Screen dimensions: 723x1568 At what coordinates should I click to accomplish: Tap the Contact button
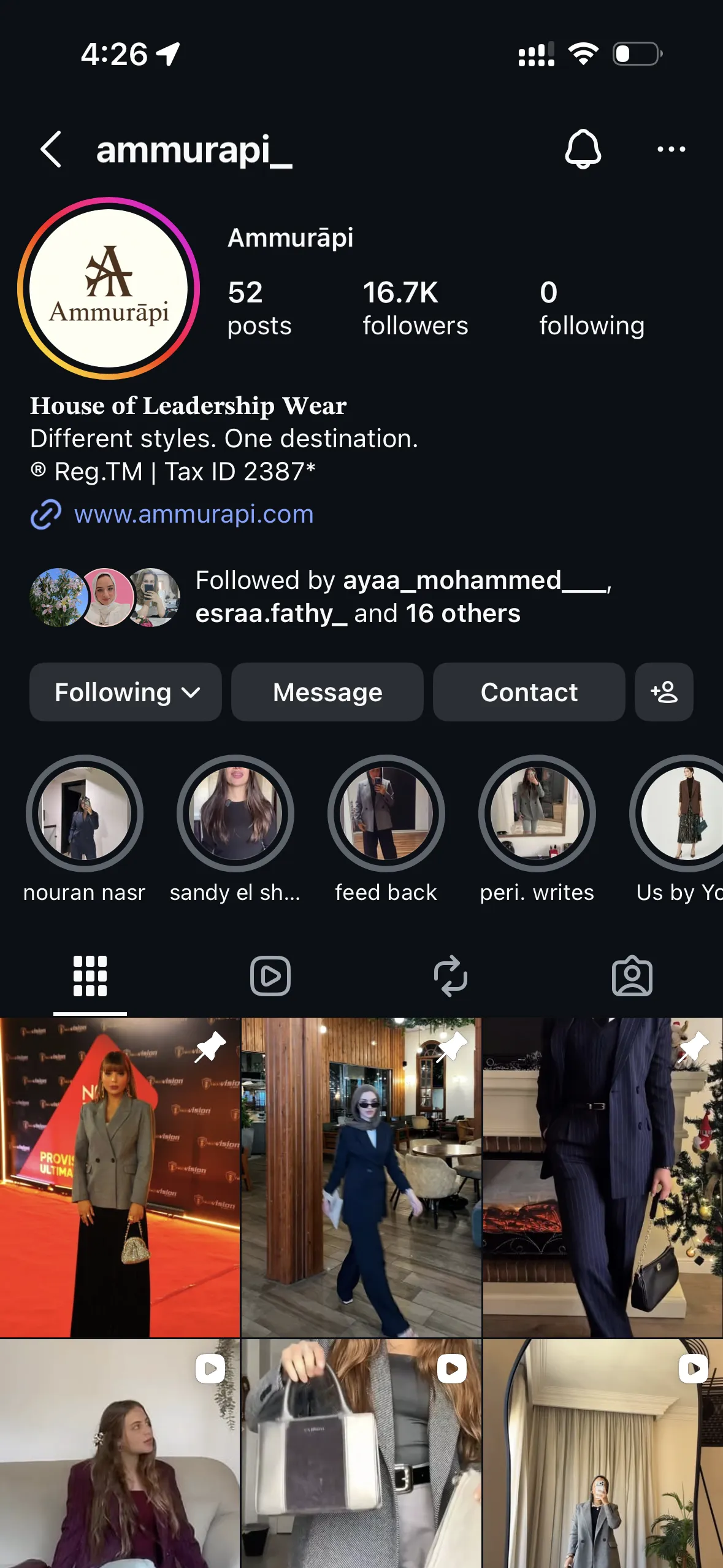point(529,692)
